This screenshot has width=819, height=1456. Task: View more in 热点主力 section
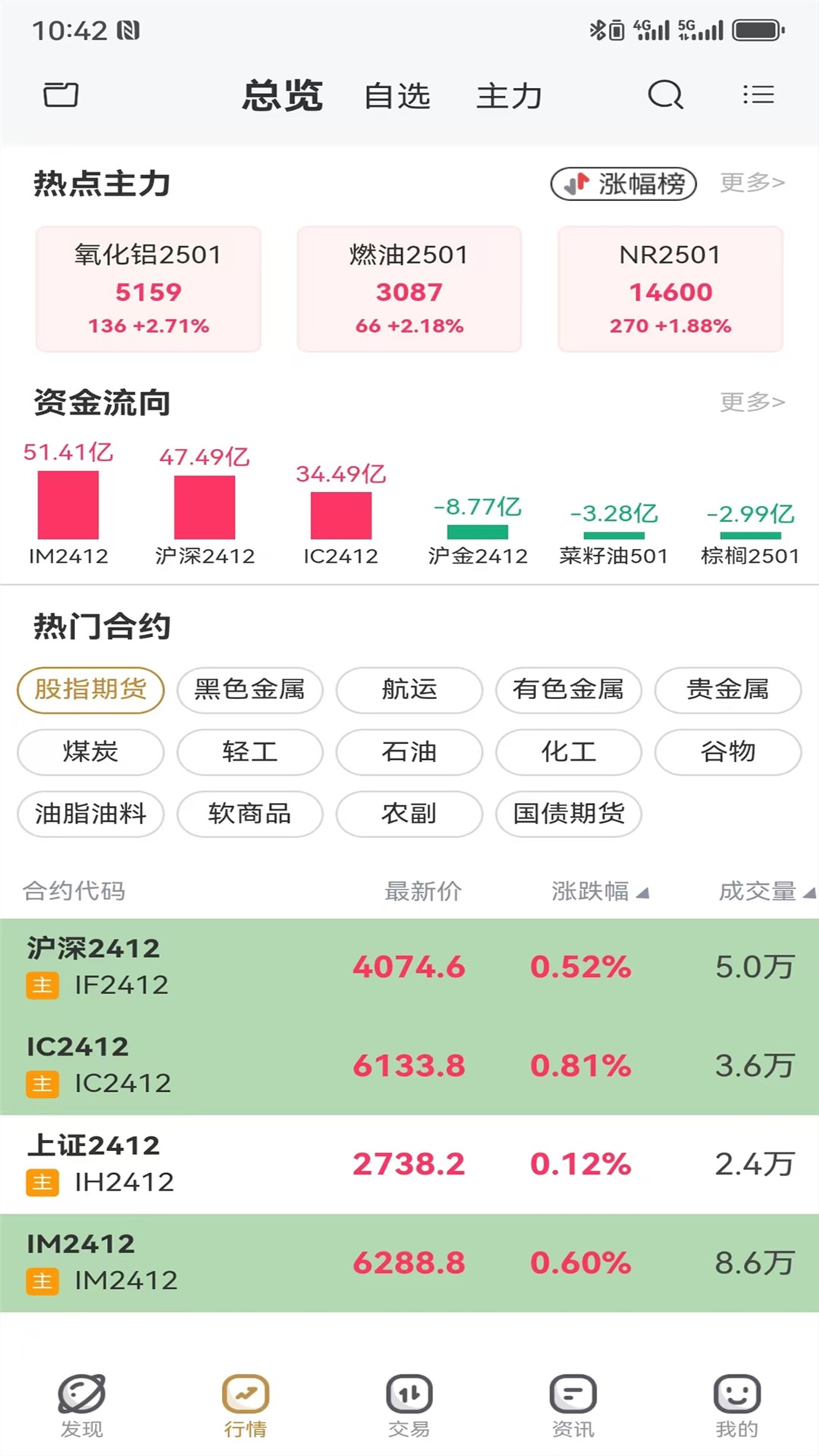tap(752, 183)
